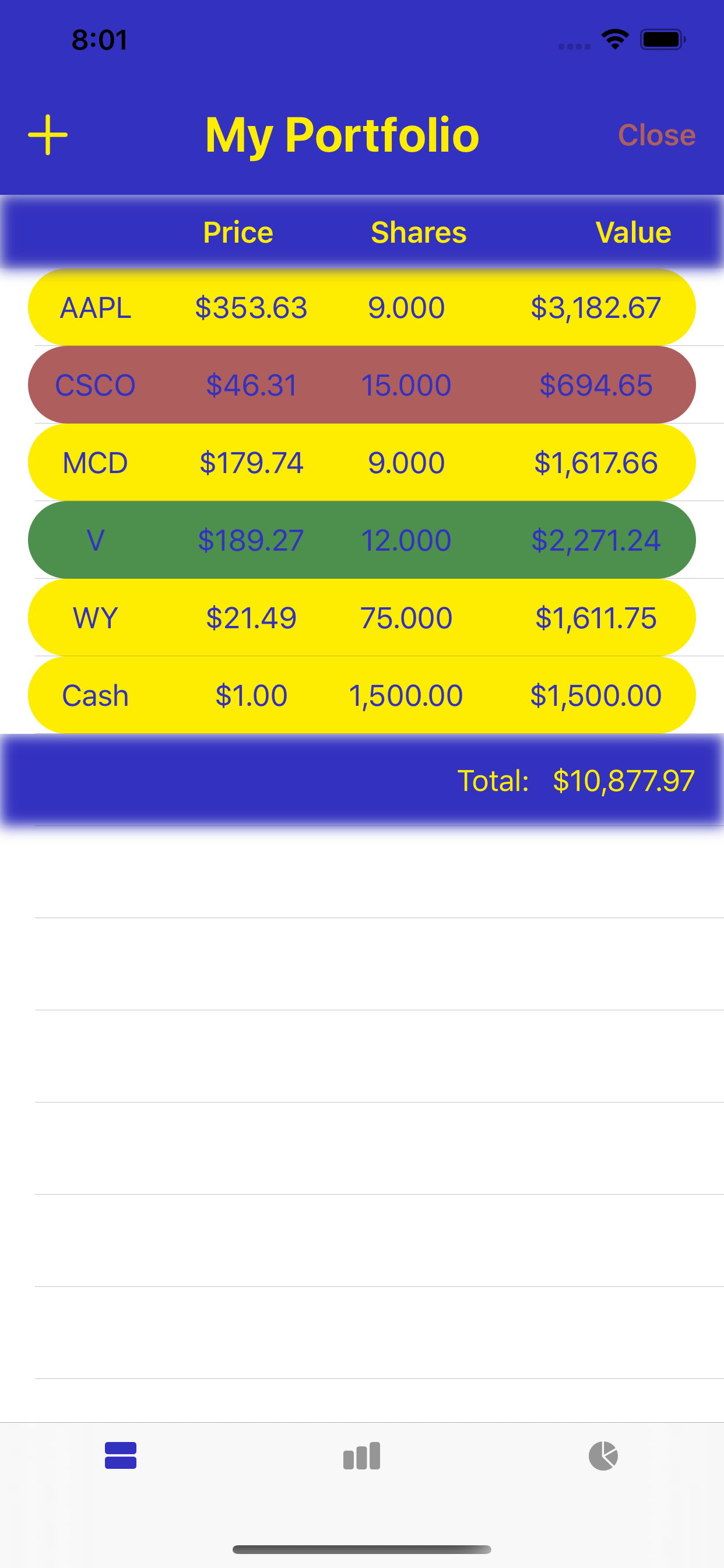The width and height of the screenshot is (724, 1568).
Task: Open the Cash row
Action: pos(361,695)
